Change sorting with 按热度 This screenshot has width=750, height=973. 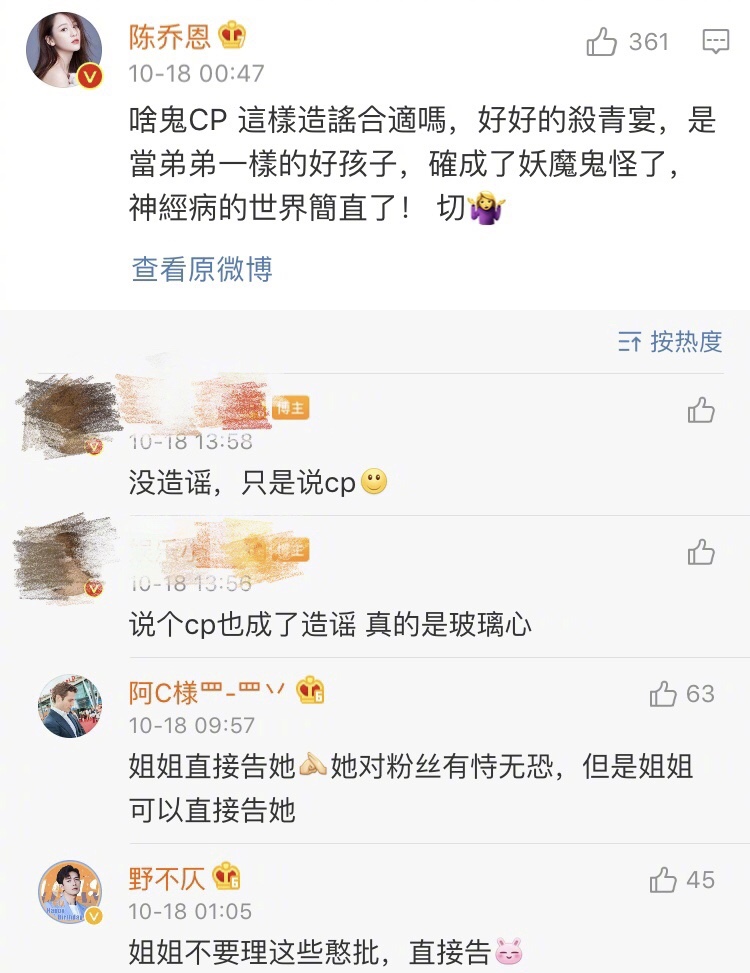[671, 341]
